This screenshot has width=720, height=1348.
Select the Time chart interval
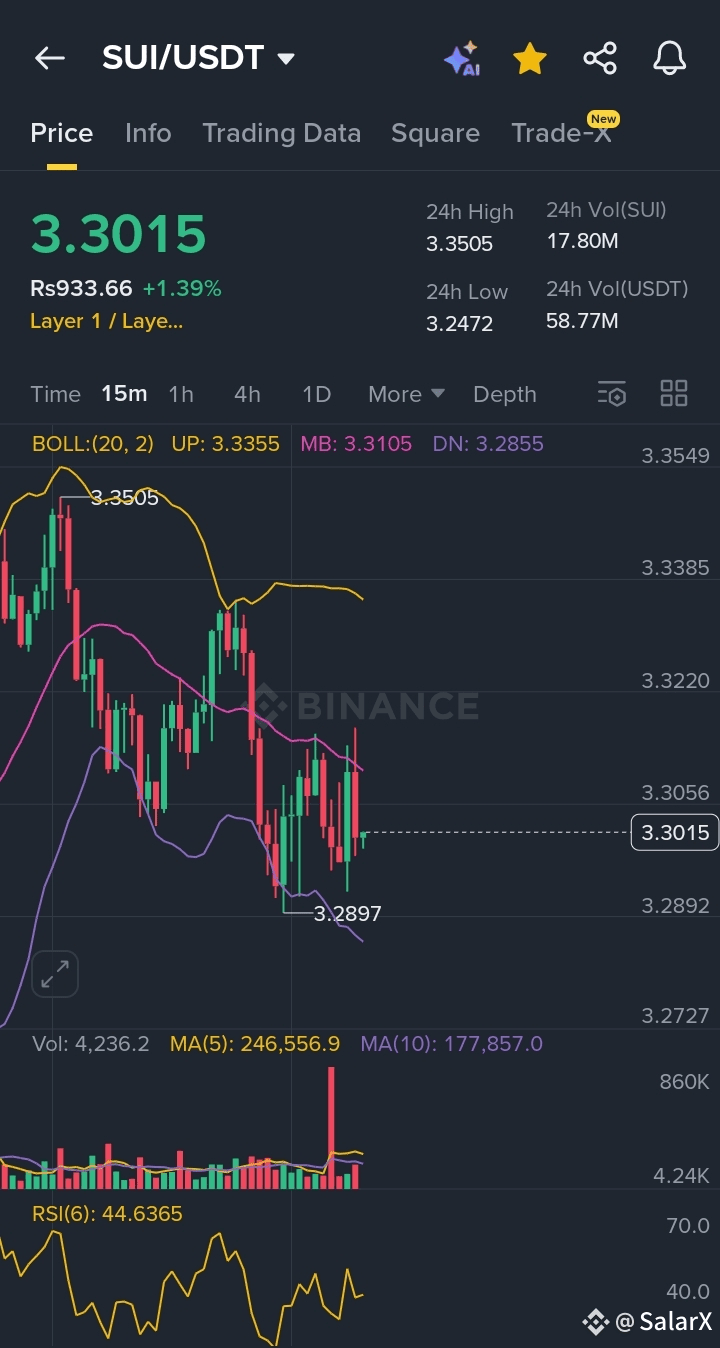[55, 394]
